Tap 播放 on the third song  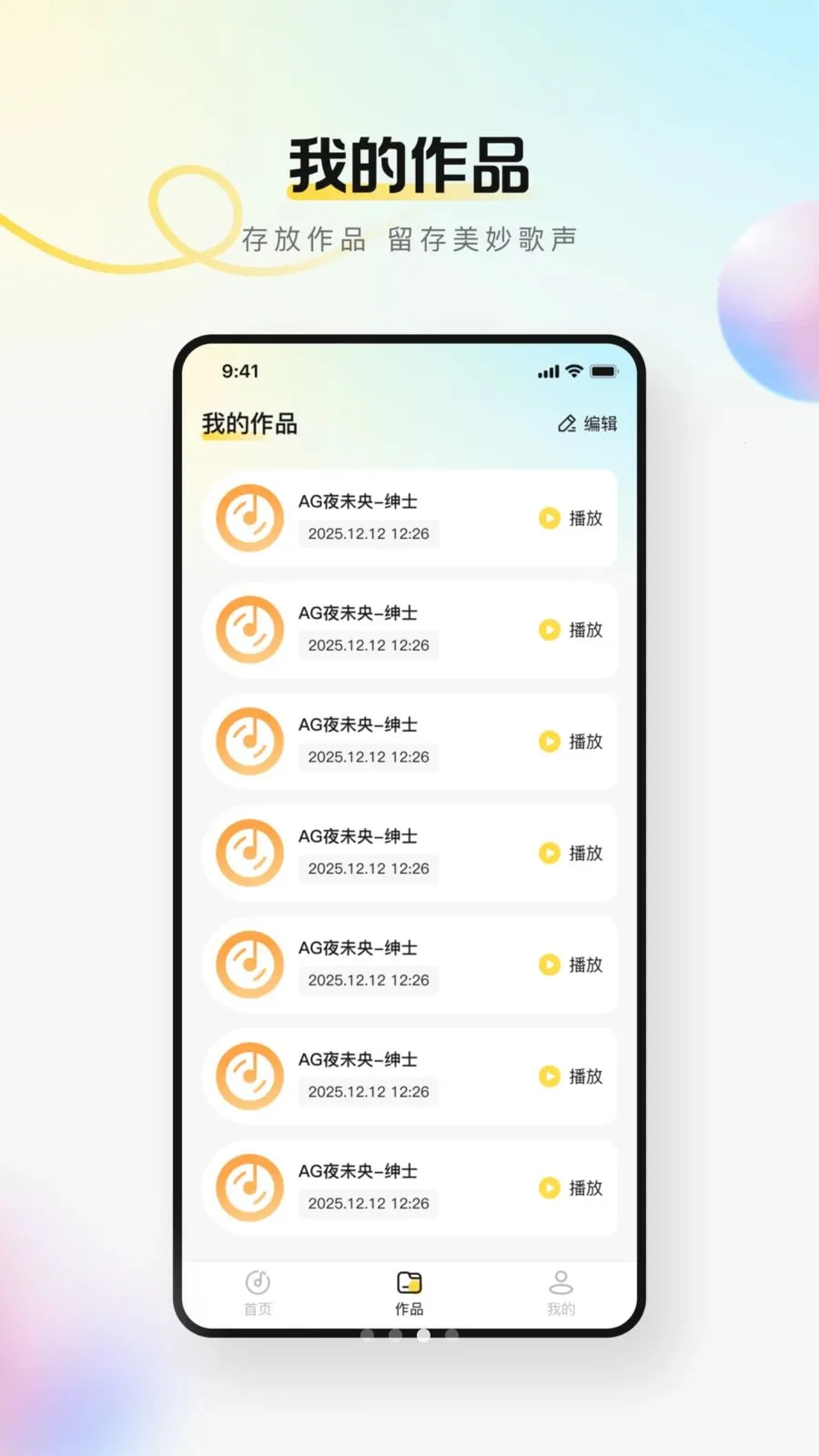pyautogui.click(x=570, y=742)
